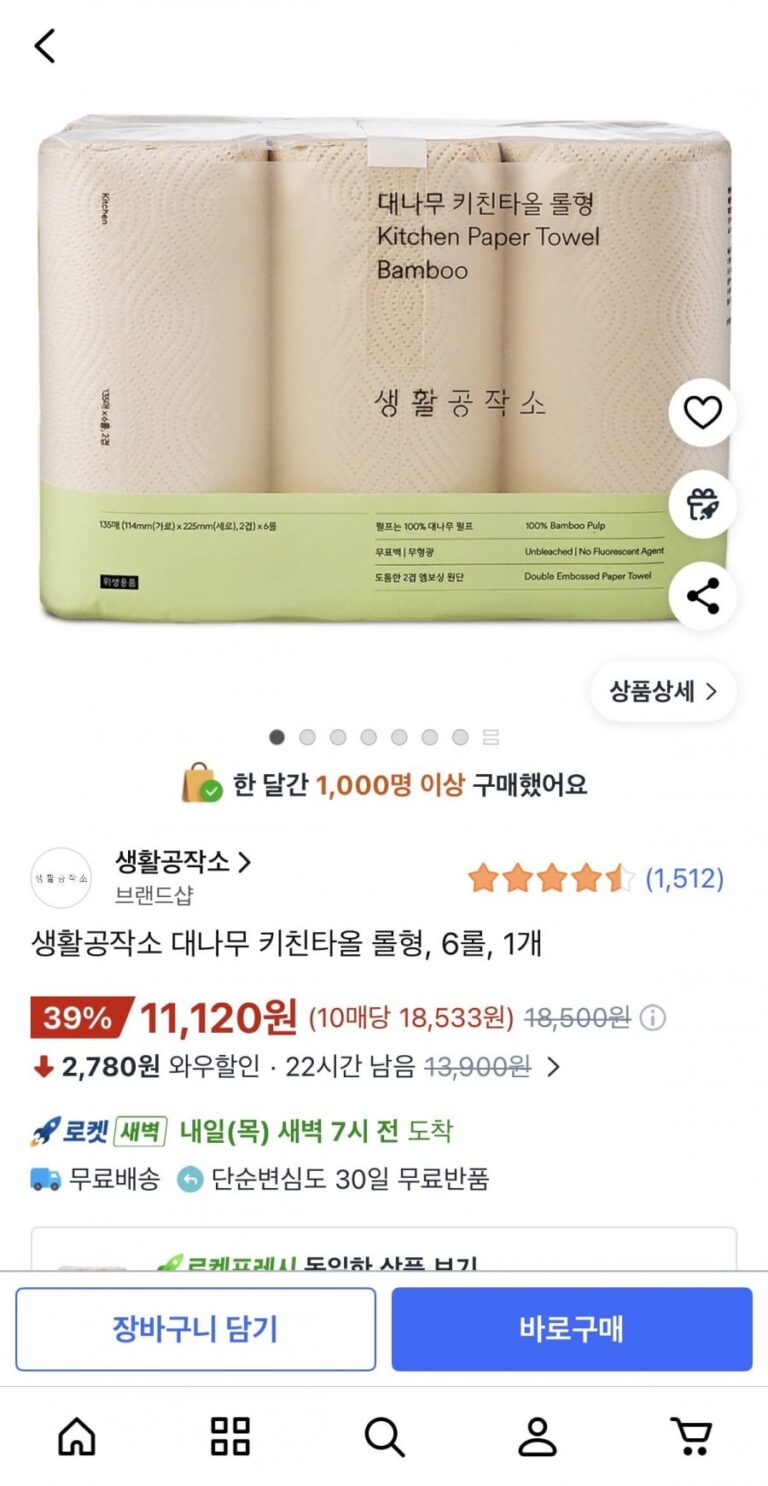Go to the home tab
The image size is (768, 1486).
pos(77,1437)
